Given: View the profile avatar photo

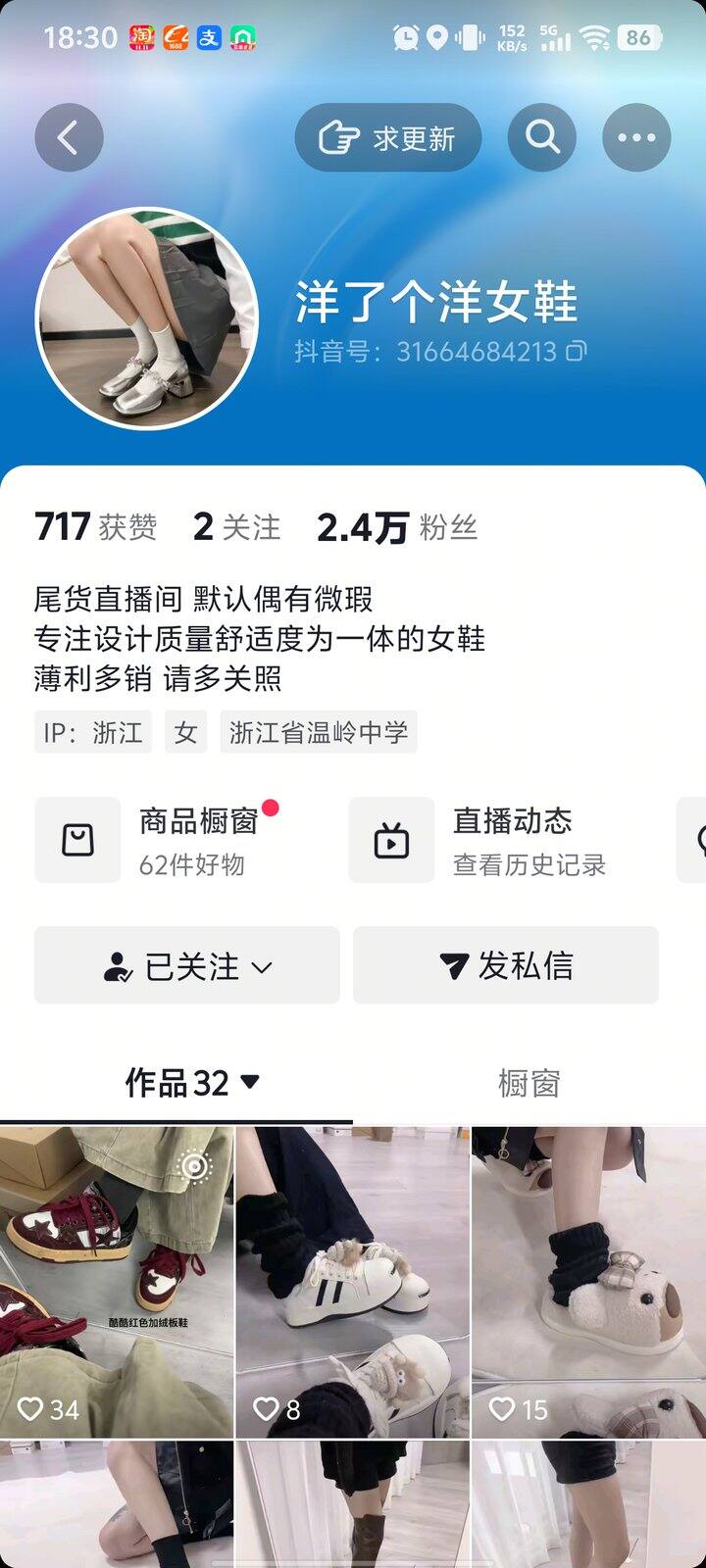Looking at the screenshot, I should [147, 318].
